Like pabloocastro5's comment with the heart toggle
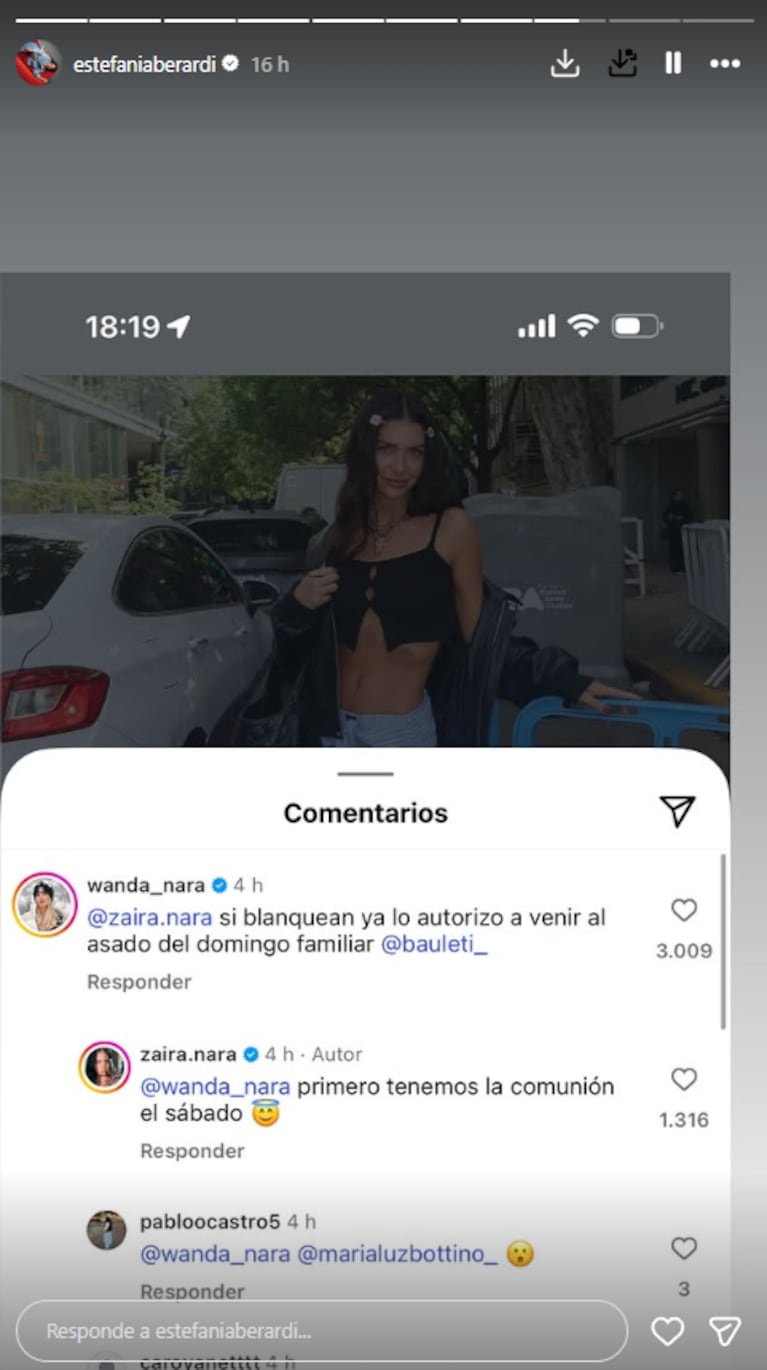 pos(683,1249)
